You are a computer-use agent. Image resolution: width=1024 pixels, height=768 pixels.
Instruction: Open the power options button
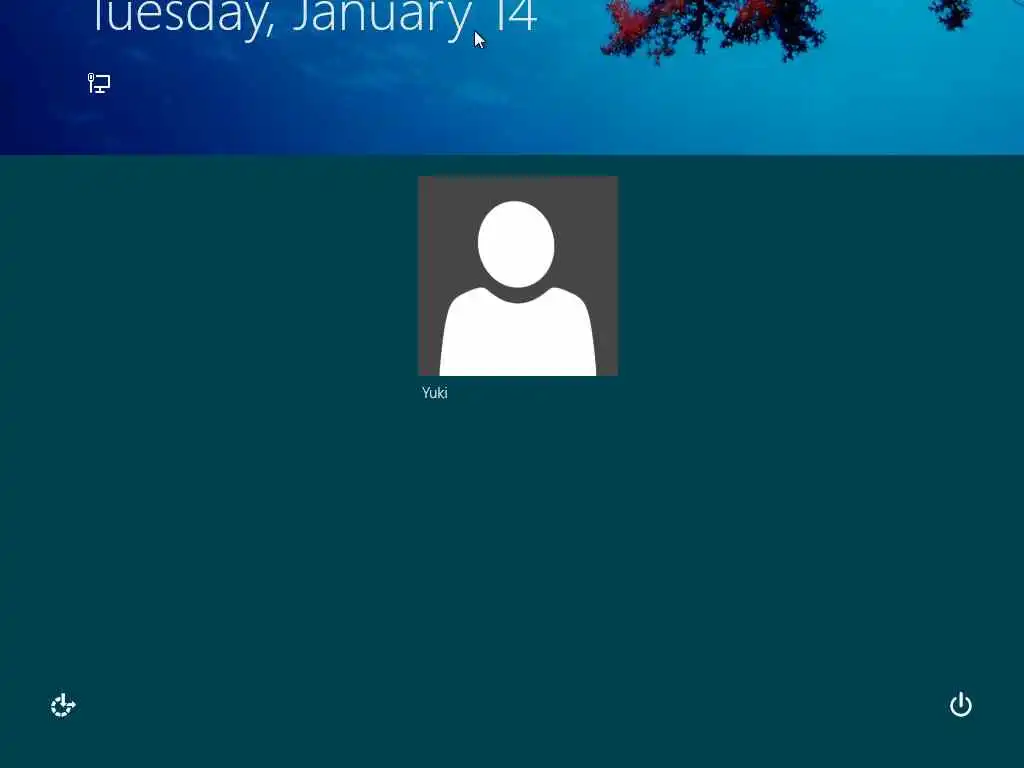(x=960, y=705)
